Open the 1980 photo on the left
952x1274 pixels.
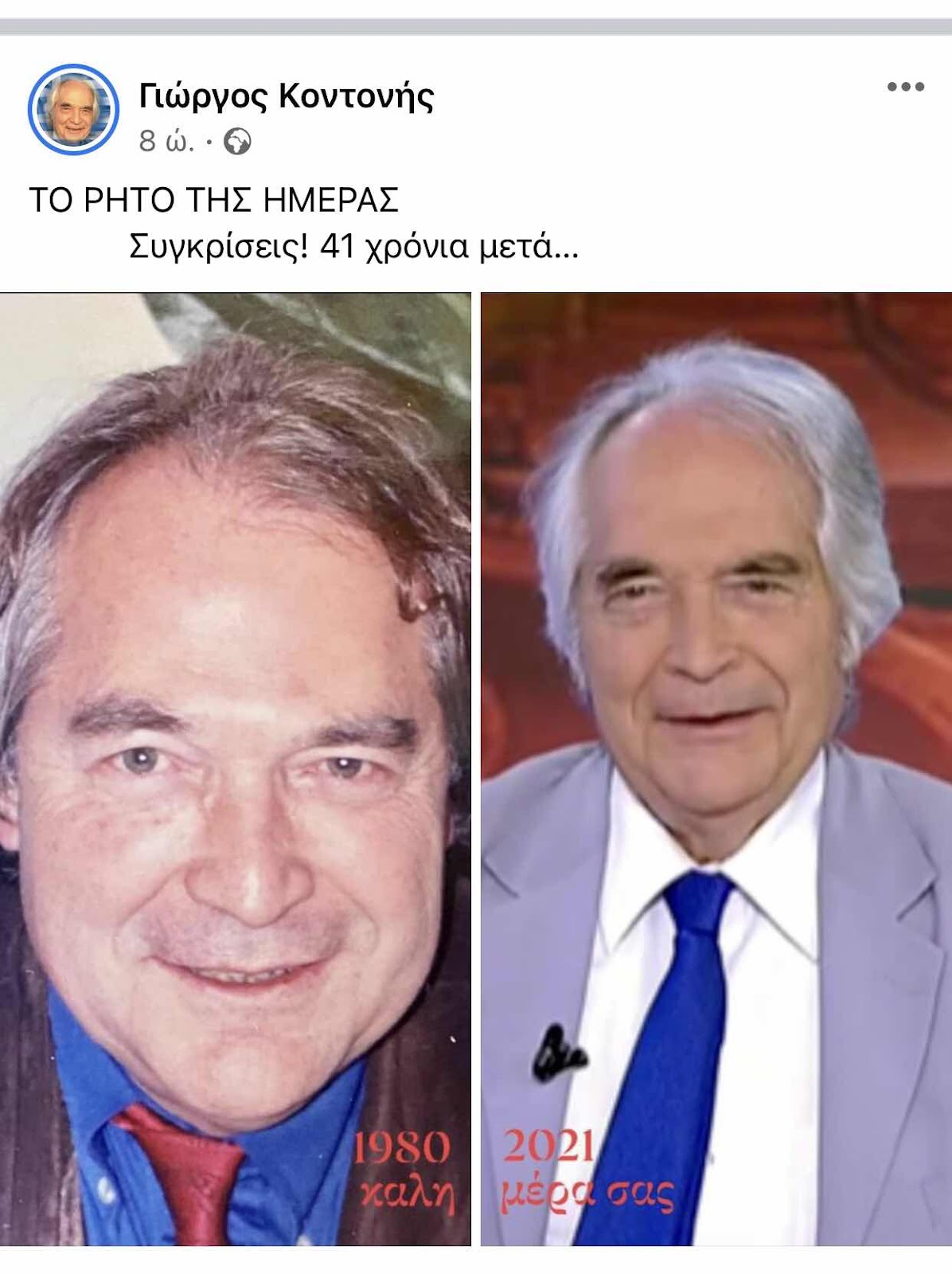(x=235, y=768)
